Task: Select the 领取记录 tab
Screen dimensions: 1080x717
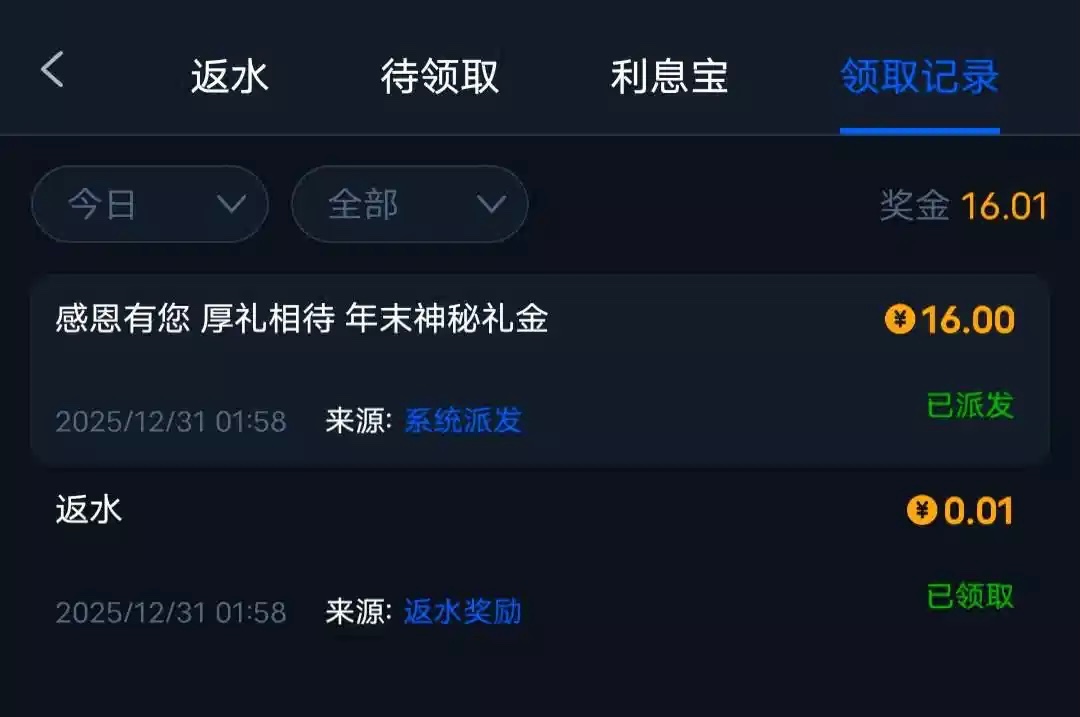Action: coord(919,77)
